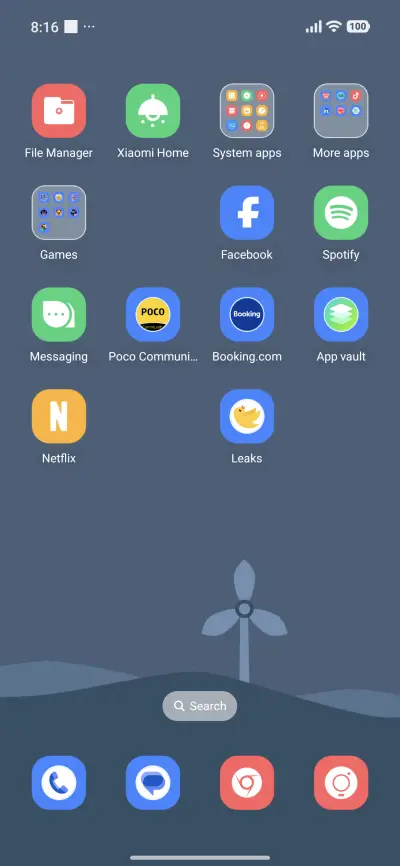This screenshot has height=866, width=400.
Task: Open App vault
Action: [341, 314]
